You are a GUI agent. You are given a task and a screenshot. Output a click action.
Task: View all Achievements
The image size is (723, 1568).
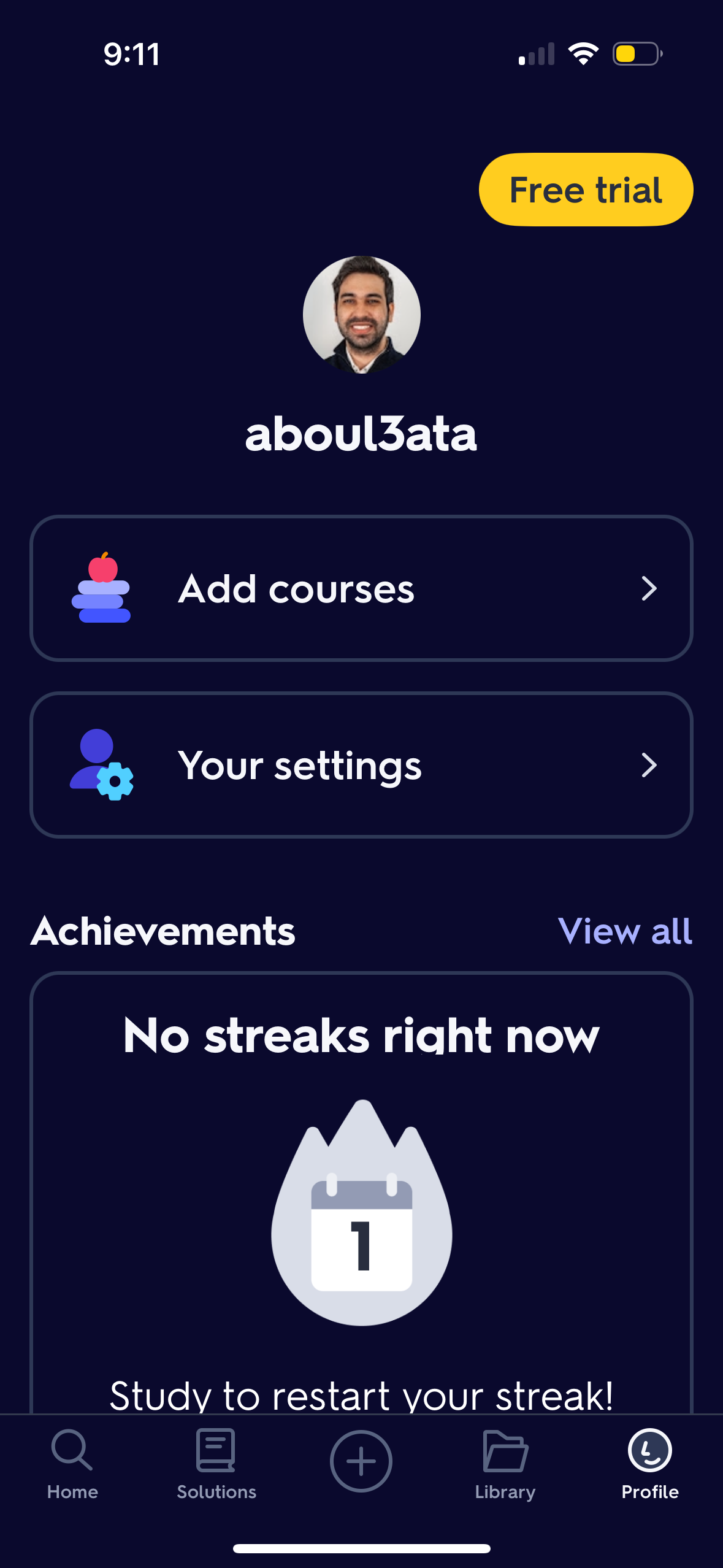625,931
